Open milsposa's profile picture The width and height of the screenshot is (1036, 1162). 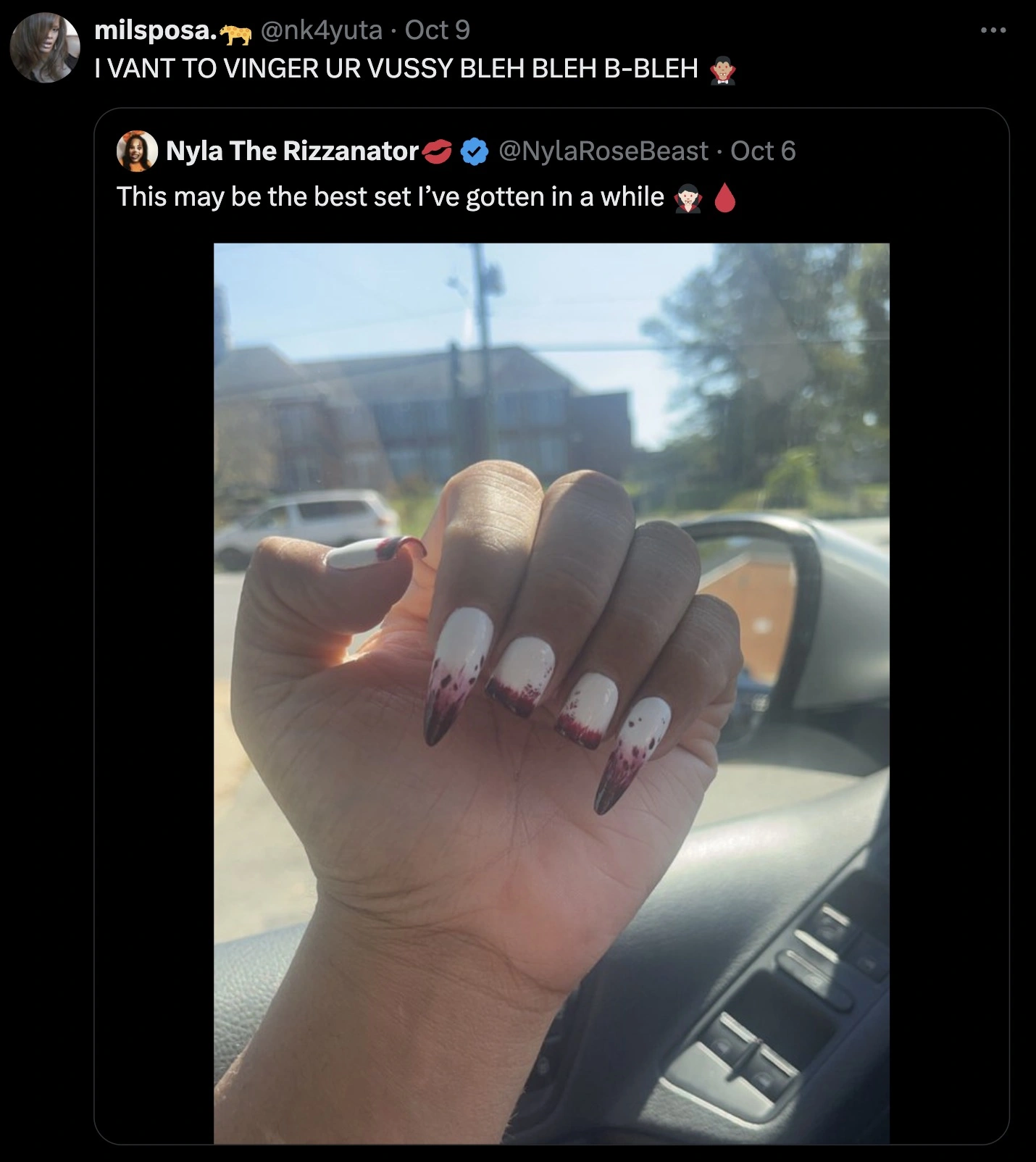[44, 48]
